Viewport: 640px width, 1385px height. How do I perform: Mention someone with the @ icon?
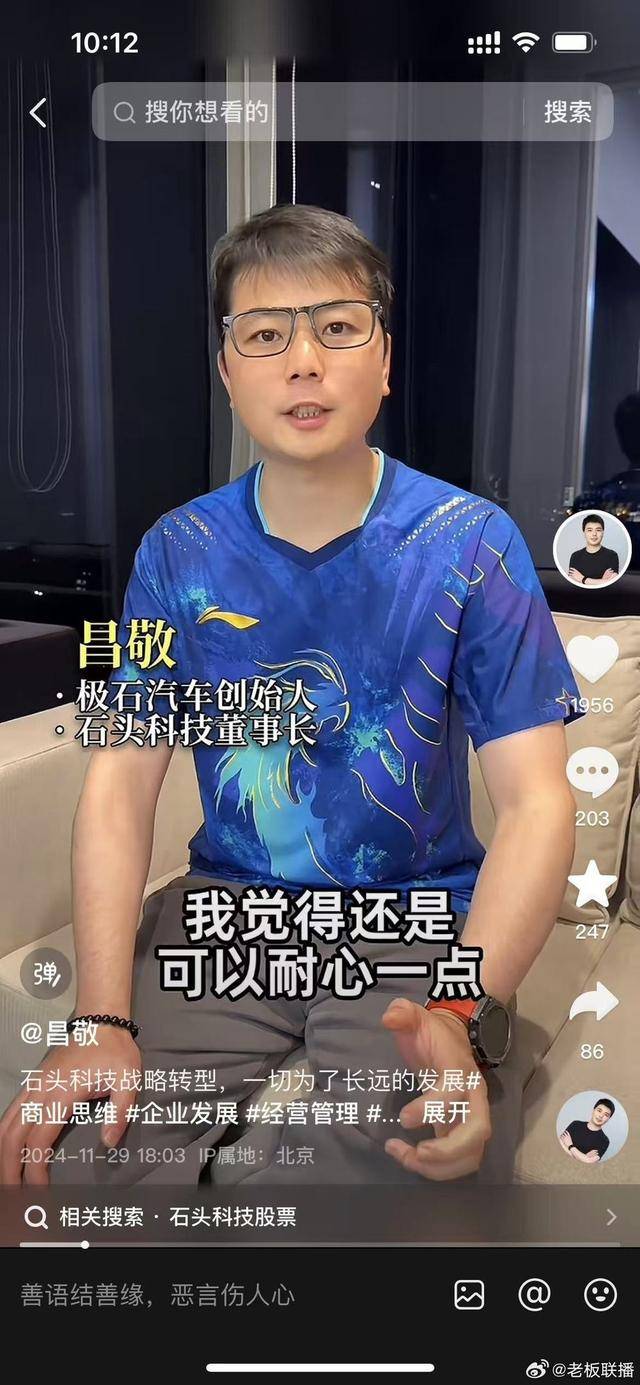(535, 1295)
